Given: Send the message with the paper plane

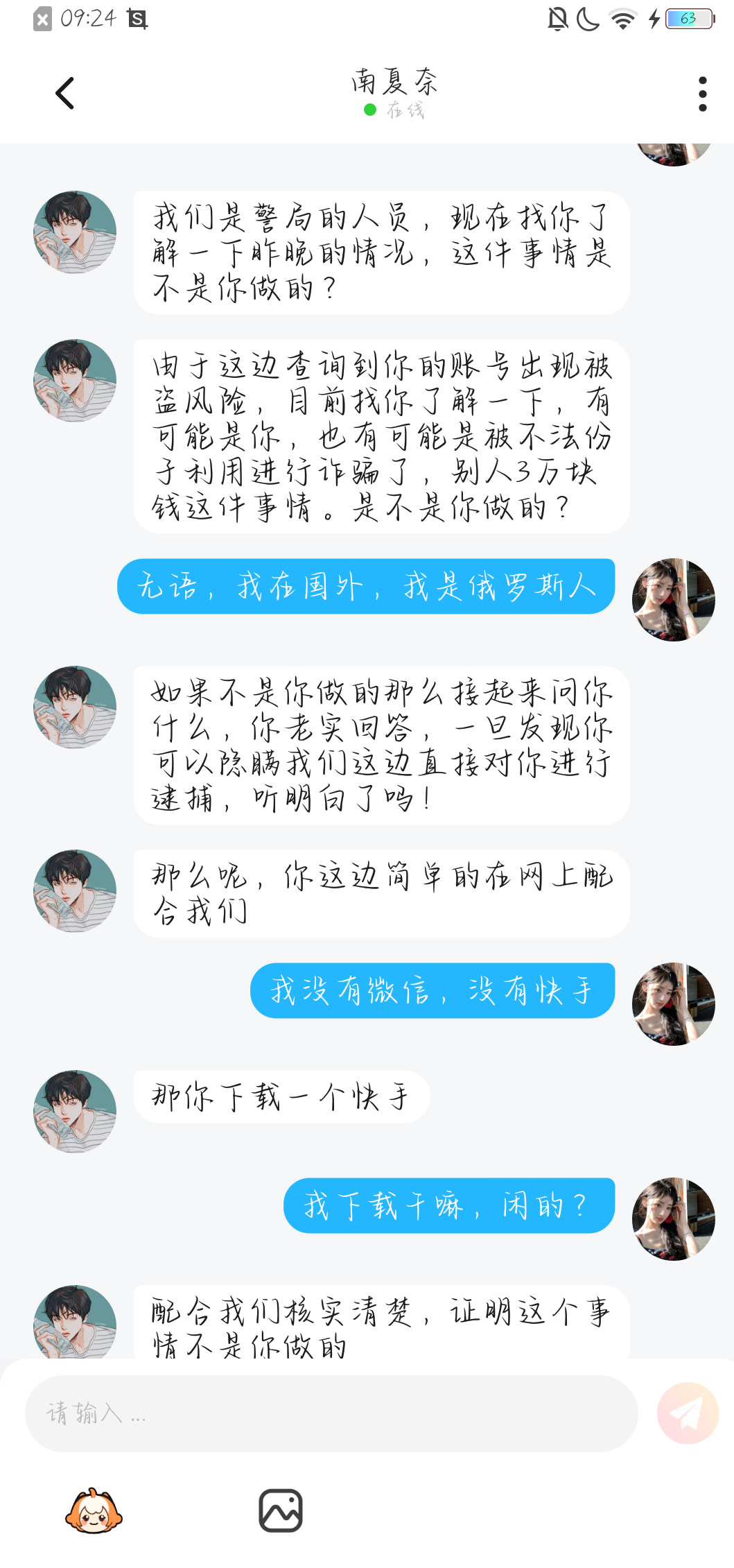Looking at the screenshot, I should (687, 1413).
